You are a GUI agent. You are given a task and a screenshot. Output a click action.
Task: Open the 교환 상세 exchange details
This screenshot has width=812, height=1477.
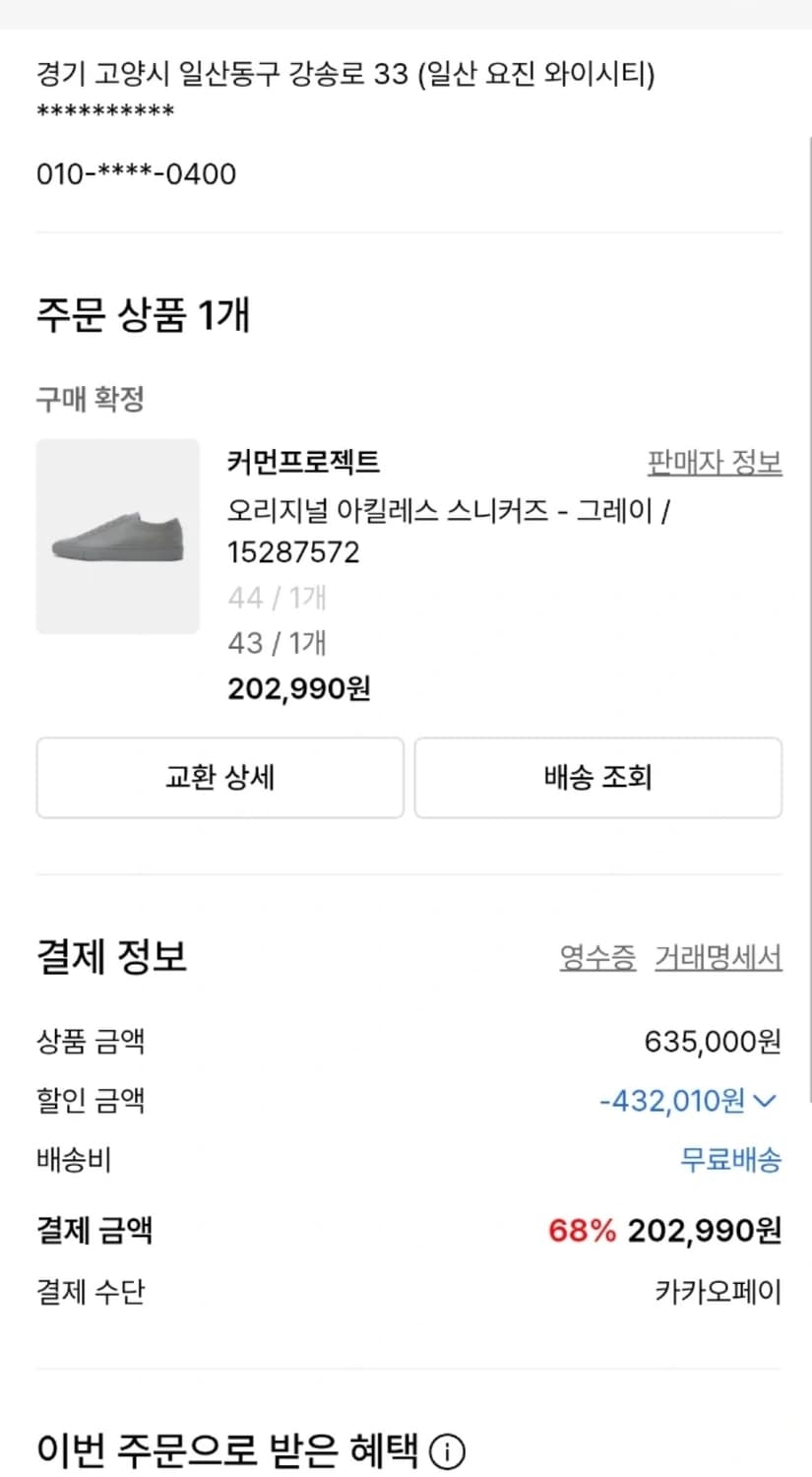[219, 778]
